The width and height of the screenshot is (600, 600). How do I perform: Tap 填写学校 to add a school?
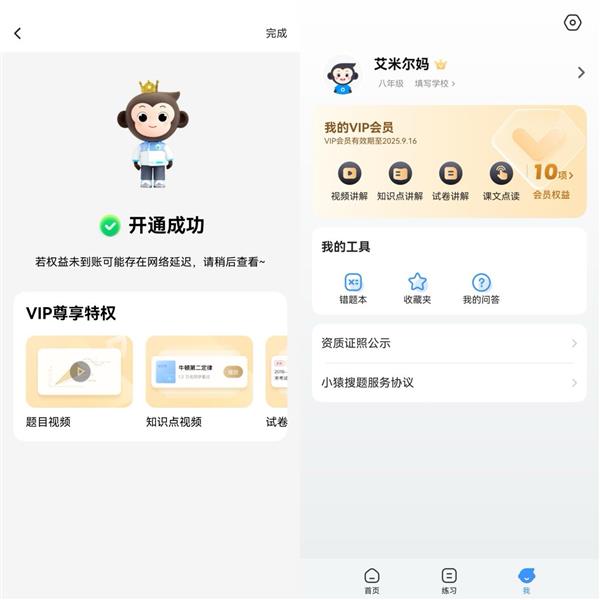point(434,84)
